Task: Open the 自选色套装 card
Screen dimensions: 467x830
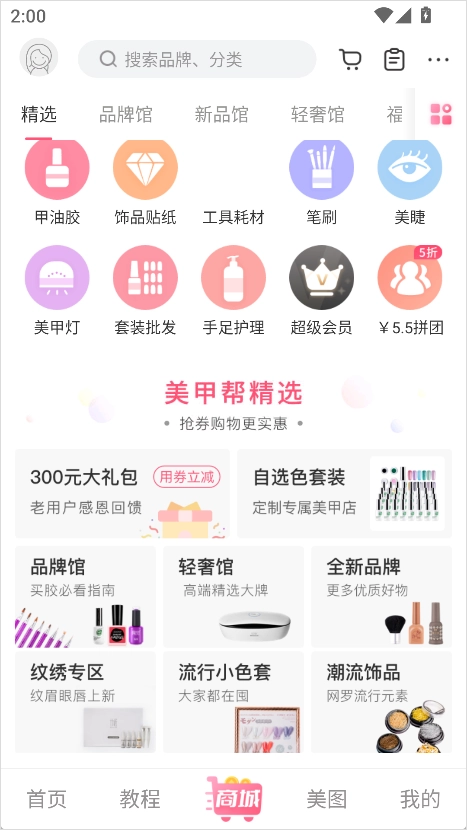Action: click(x=345, y=493)
